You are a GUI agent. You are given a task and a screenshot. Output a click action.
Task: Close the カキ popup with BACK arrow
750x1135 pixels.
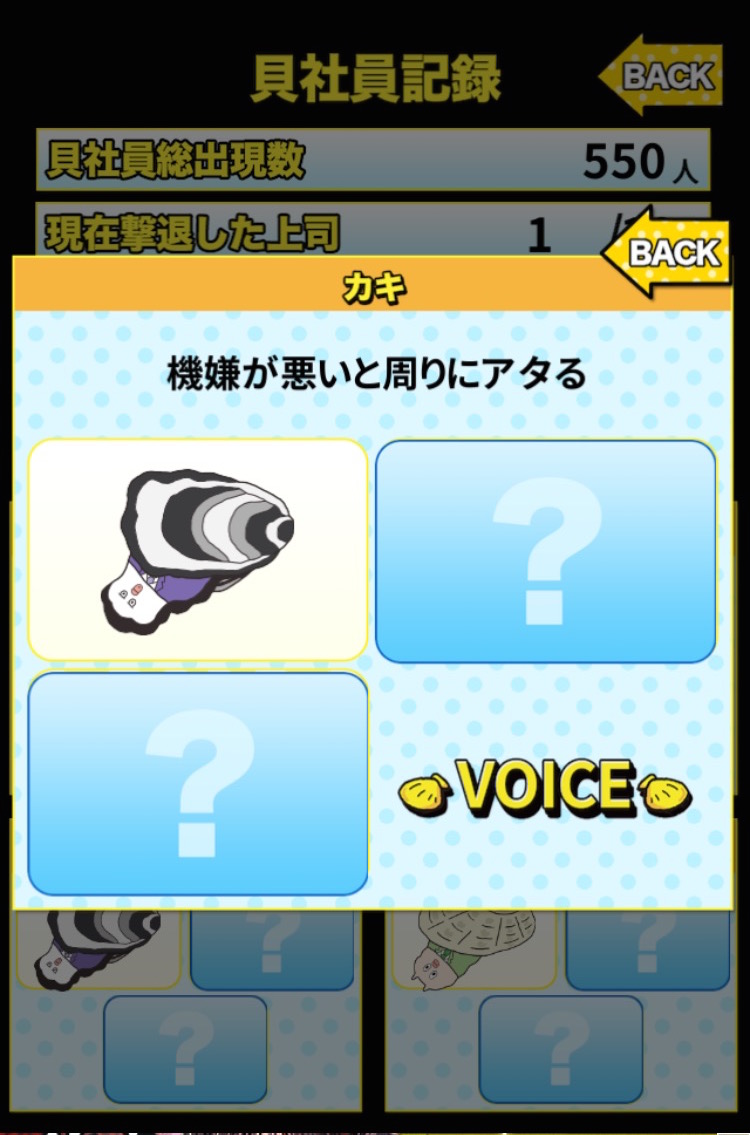point(668,253)
